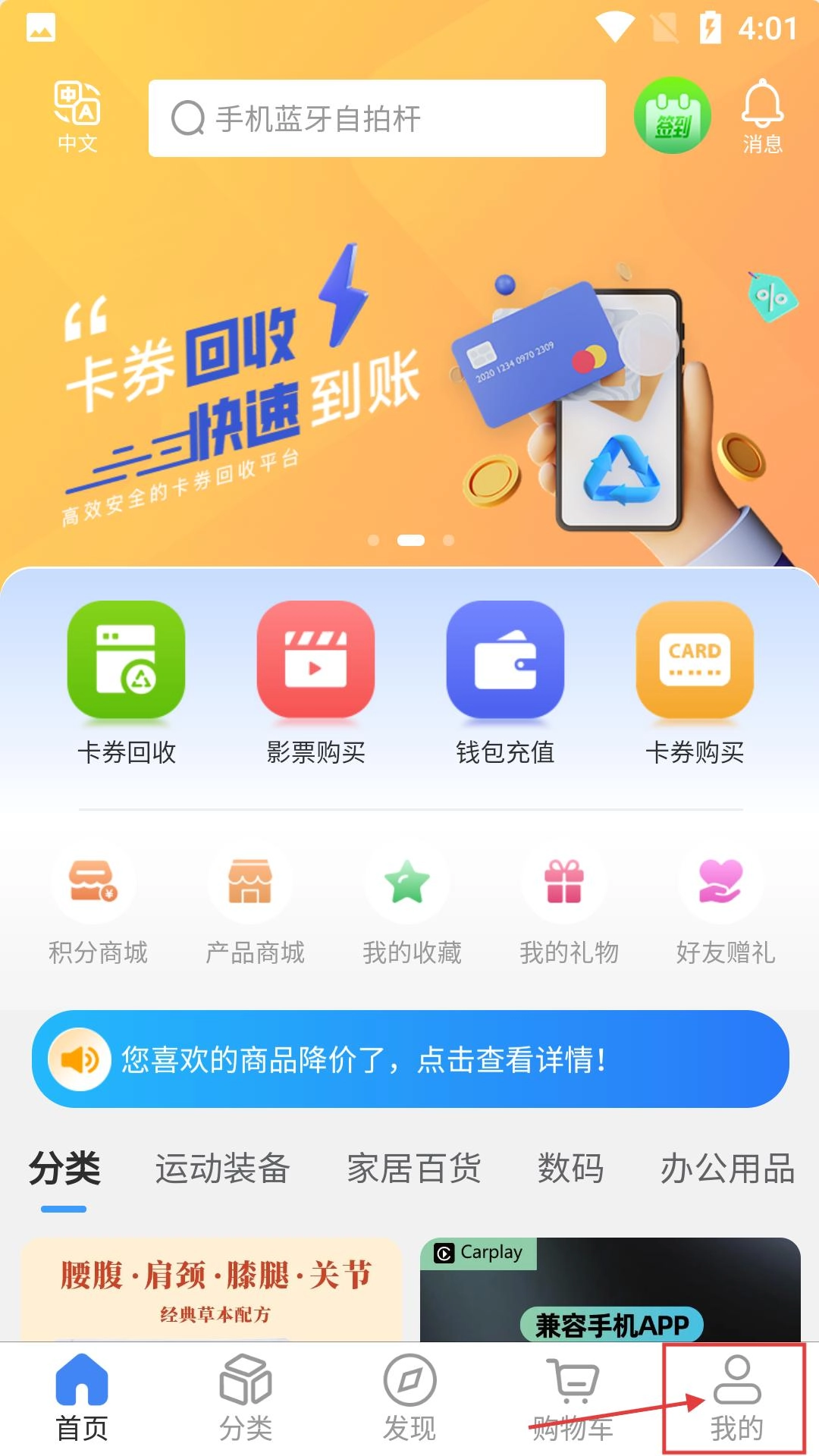
Task: Switch language via the 中文 icon
Action: coord(77,117)
